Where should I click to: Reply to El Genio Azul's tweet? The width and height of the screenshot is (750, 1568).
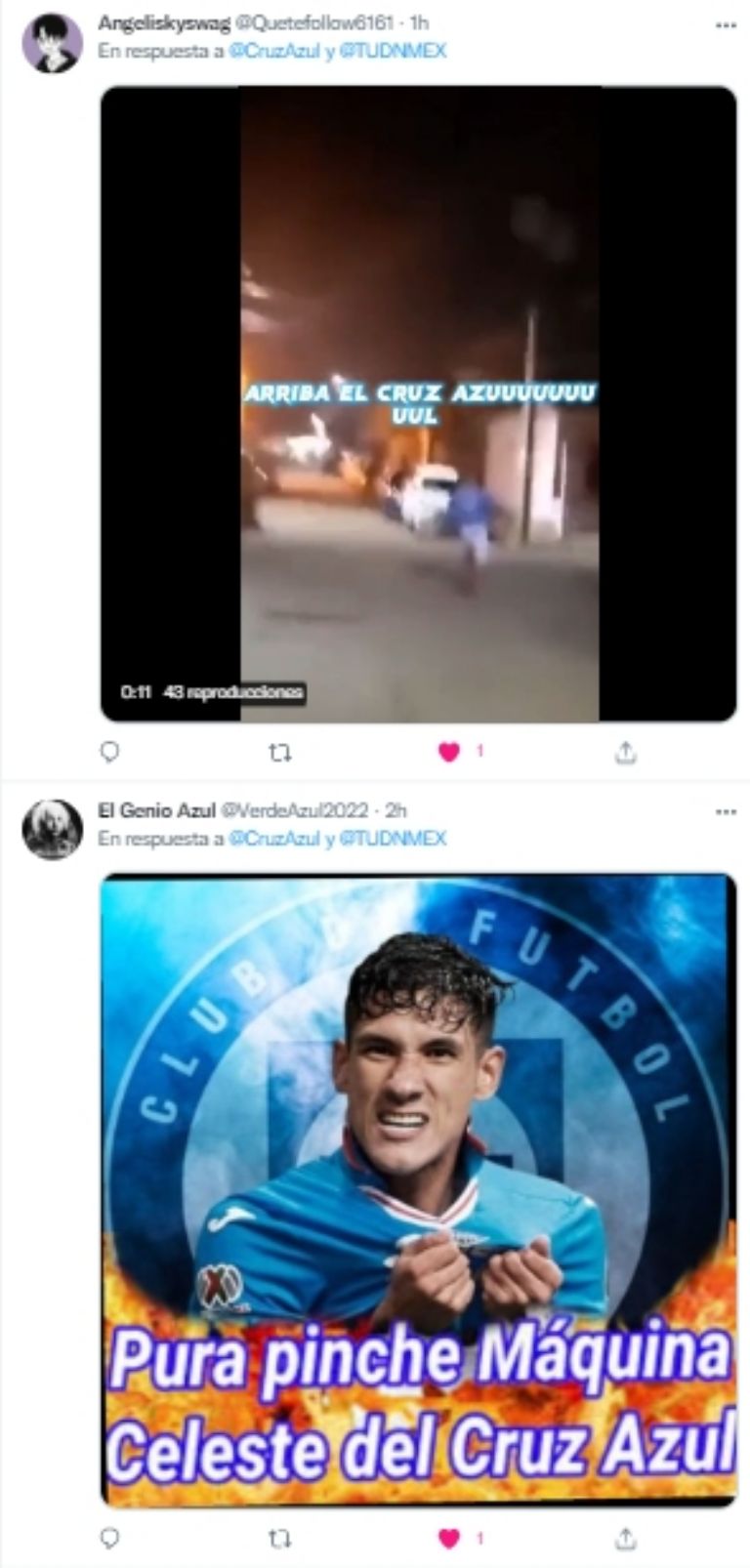(110, 1539)
